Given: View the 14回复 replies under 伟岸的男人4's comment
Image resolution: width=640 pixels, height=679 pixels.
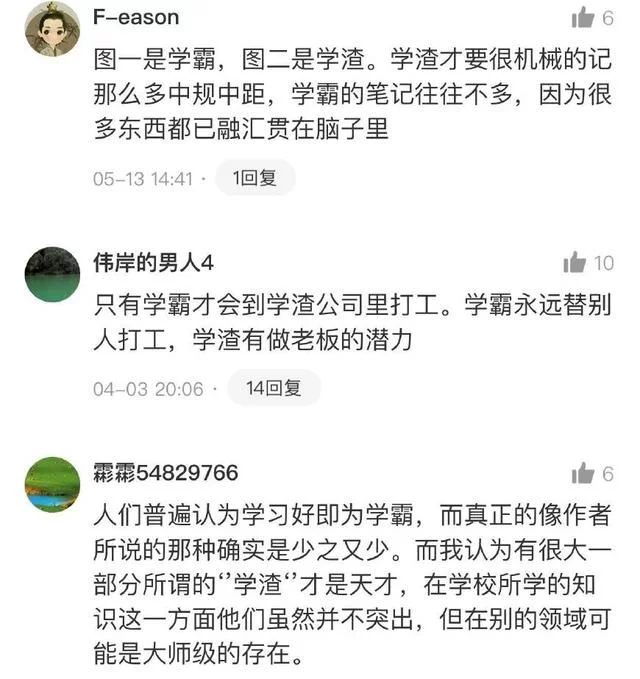Looking at the screenshot, I should click(274, 388).
